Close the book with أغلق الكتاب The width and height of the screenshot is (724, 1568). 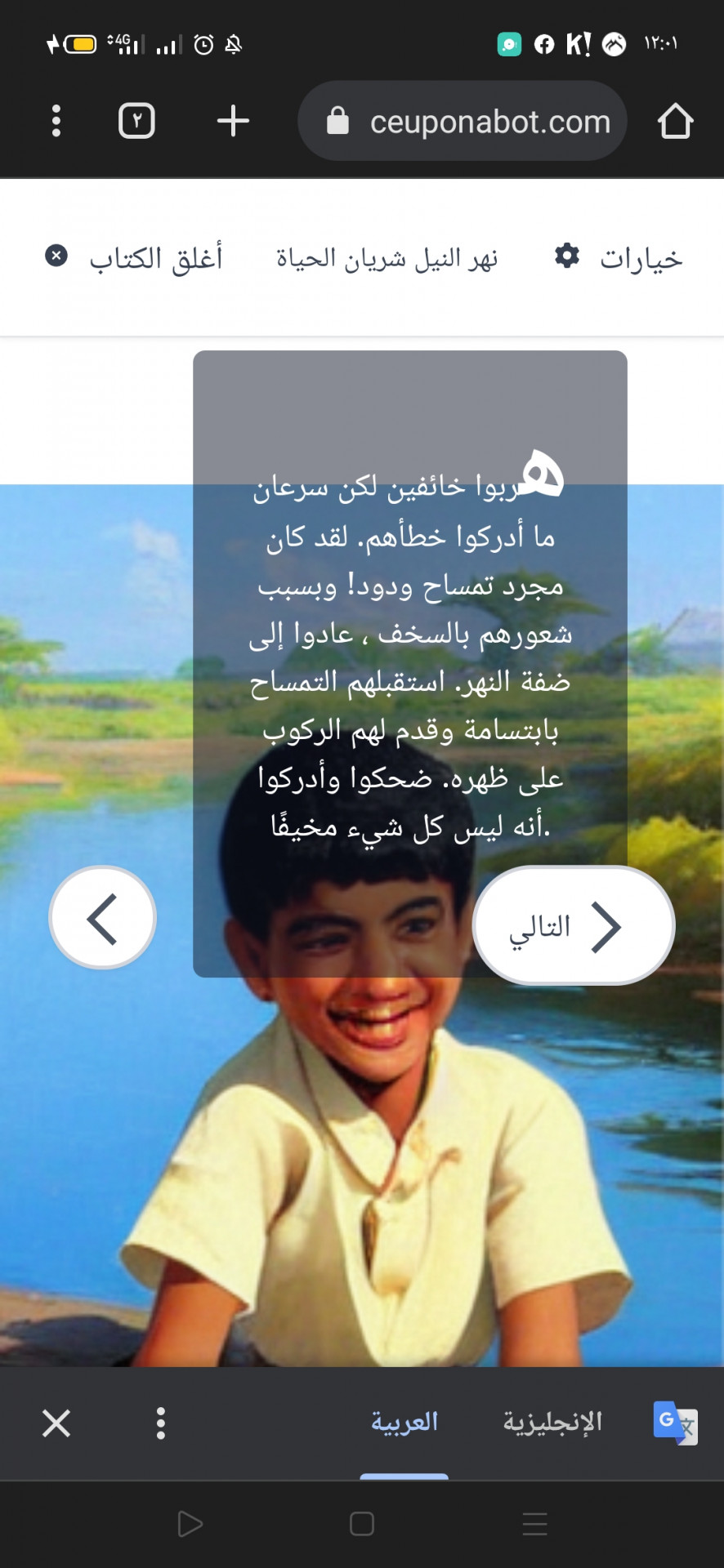tap(134, 258)
